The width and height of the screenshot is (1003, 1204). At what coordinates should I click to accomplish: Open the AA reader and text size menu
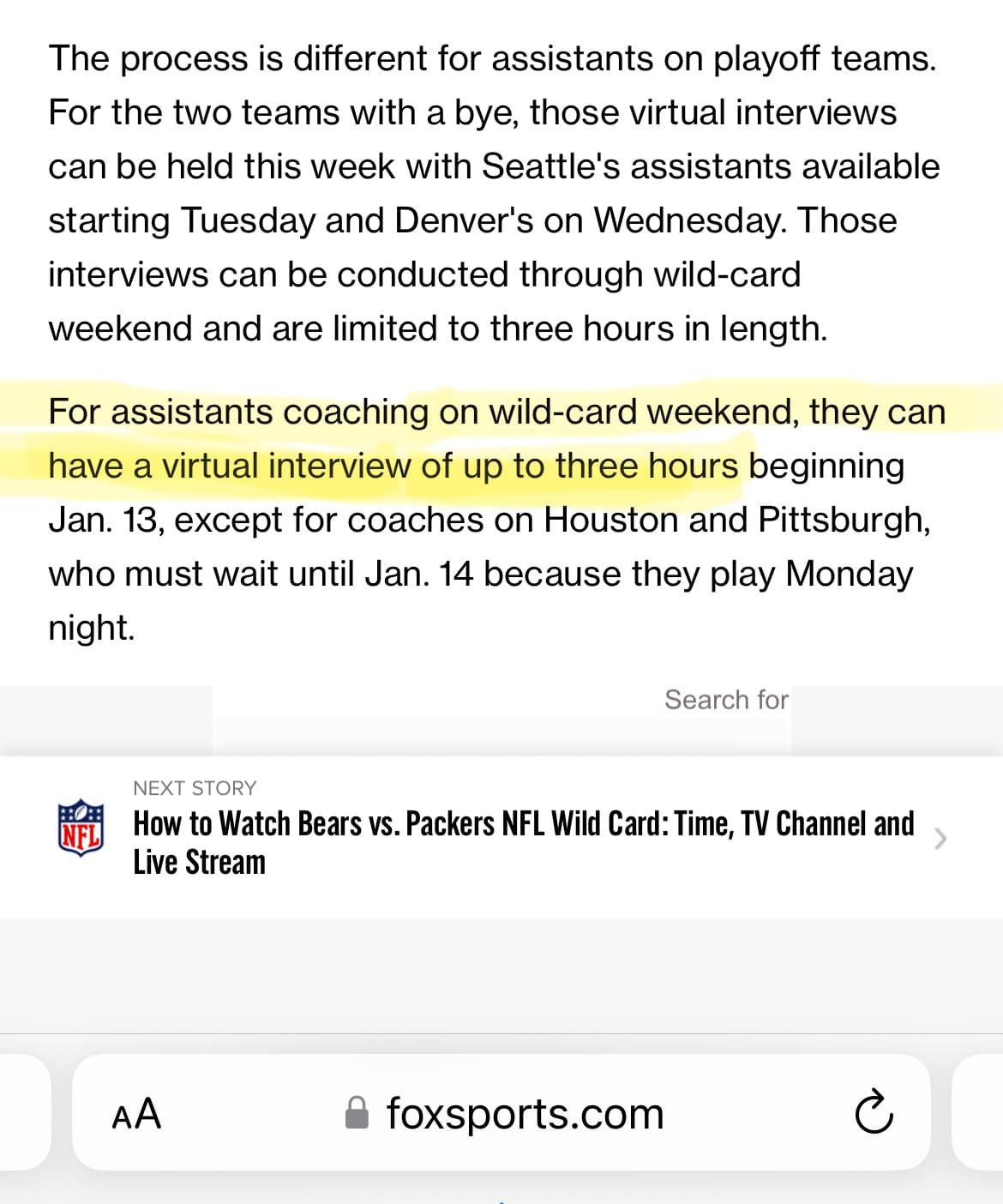coord(136,1114)
